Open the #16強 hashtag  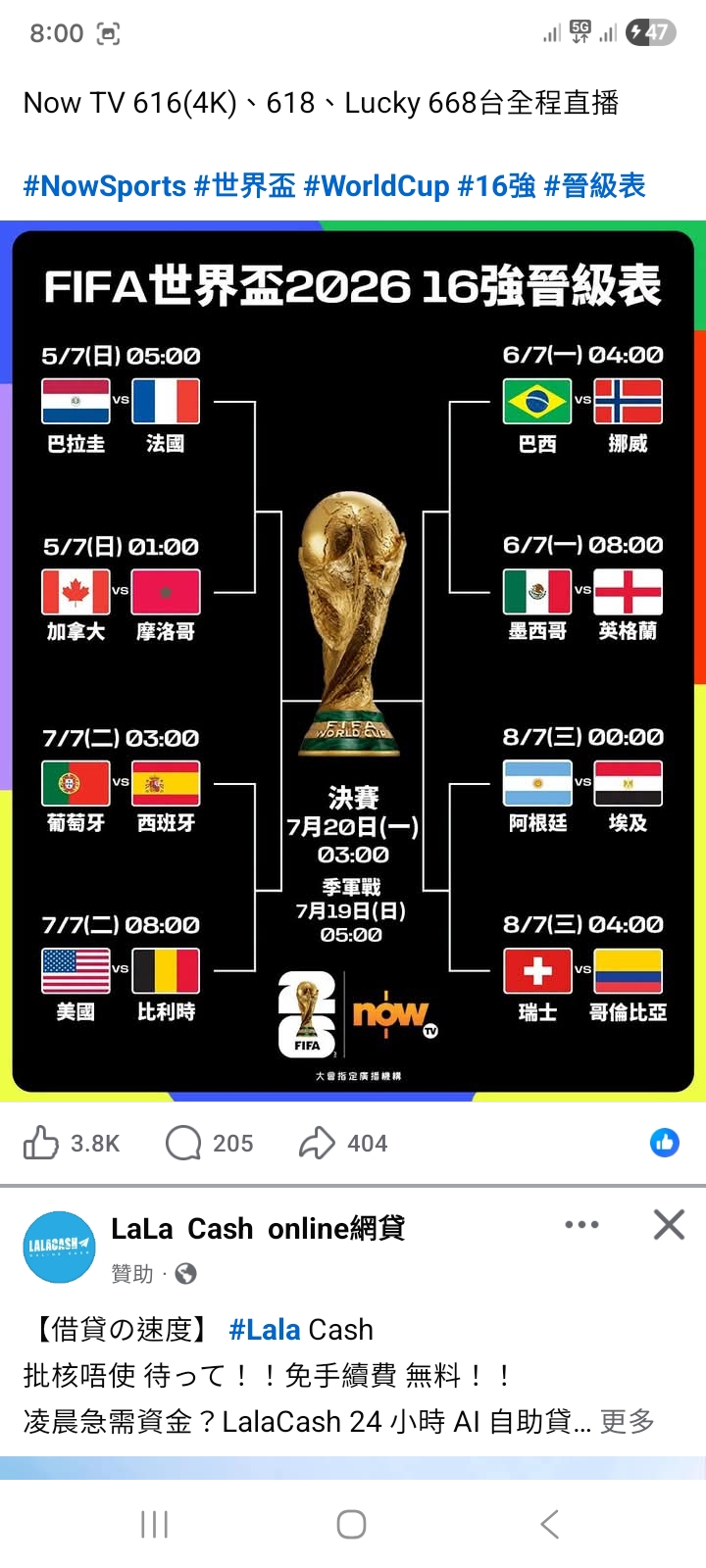tap(497, 185)
